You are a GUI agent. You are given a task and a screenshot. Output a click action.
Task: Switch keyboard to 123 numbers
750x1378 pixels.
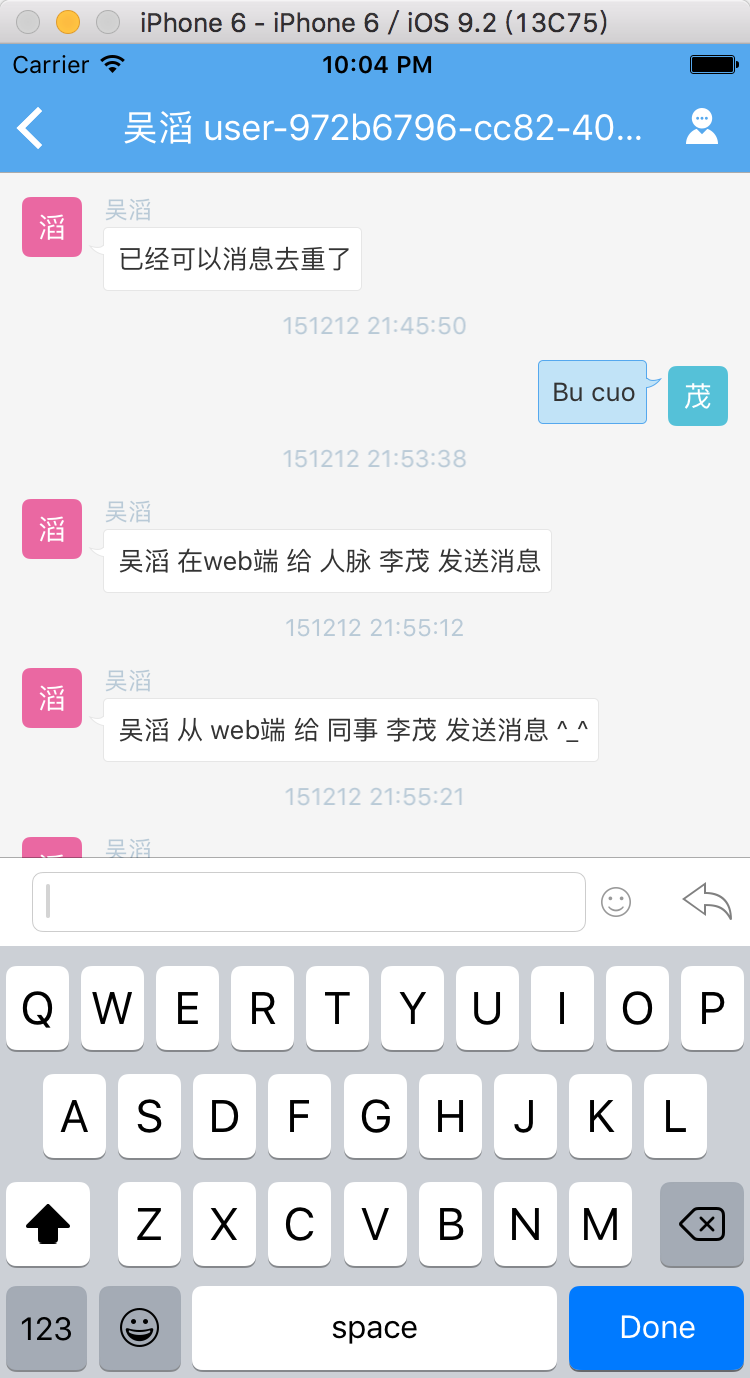pos(46,1328)
